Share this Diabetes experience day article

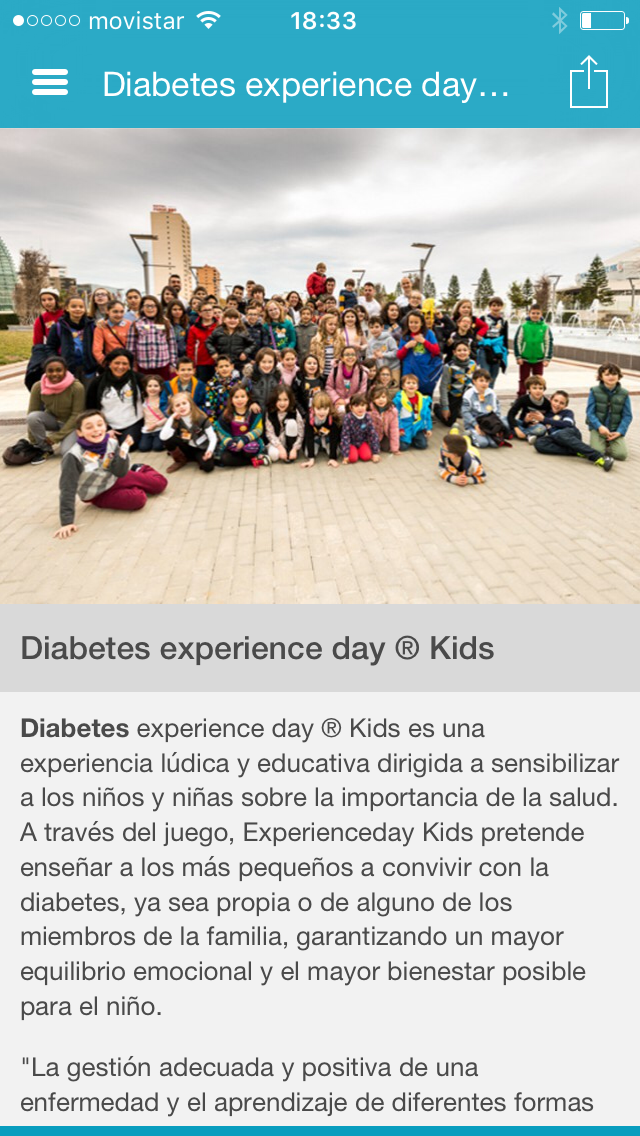tap(589, 82)
